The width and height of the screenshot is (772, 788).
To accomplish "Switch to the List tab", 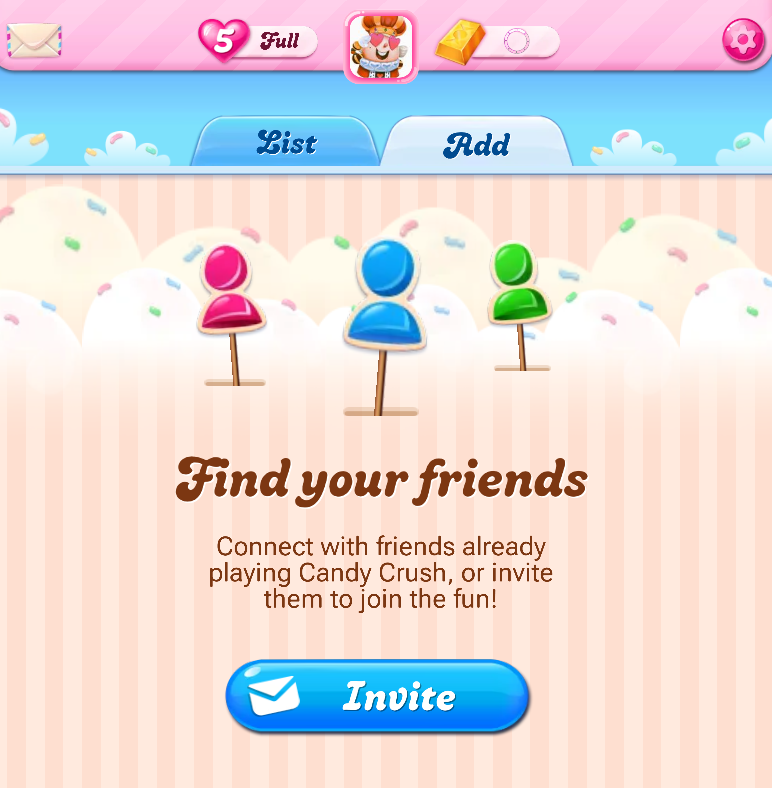I will coord(286,143).
